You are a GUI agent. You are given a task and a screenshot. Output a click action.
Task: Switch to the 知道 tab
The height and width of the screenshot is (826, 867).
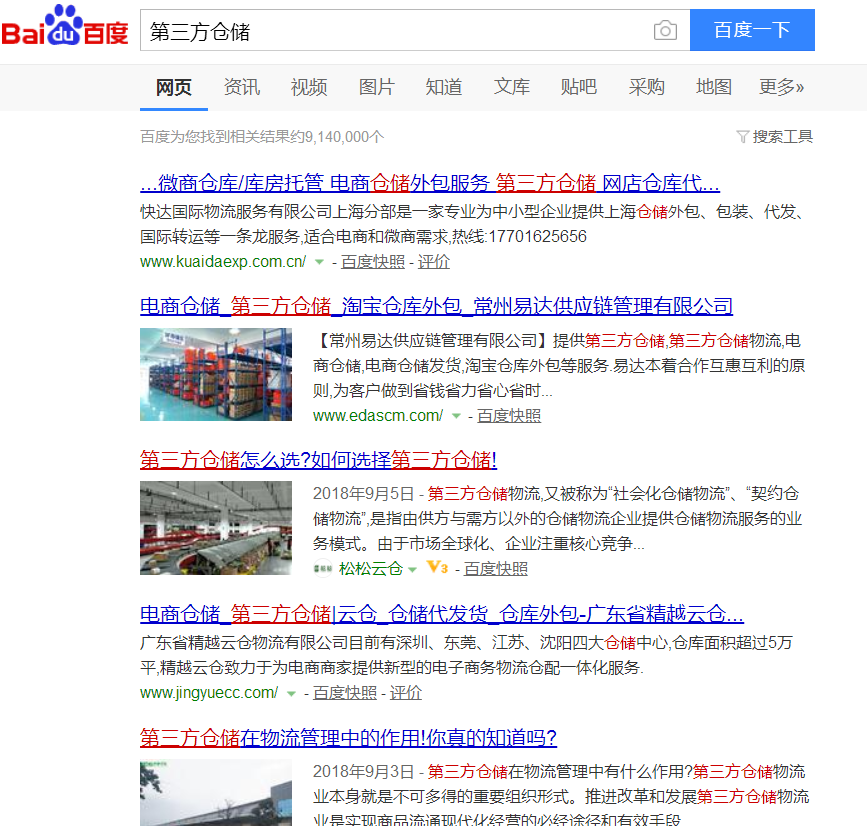point(444,87)
